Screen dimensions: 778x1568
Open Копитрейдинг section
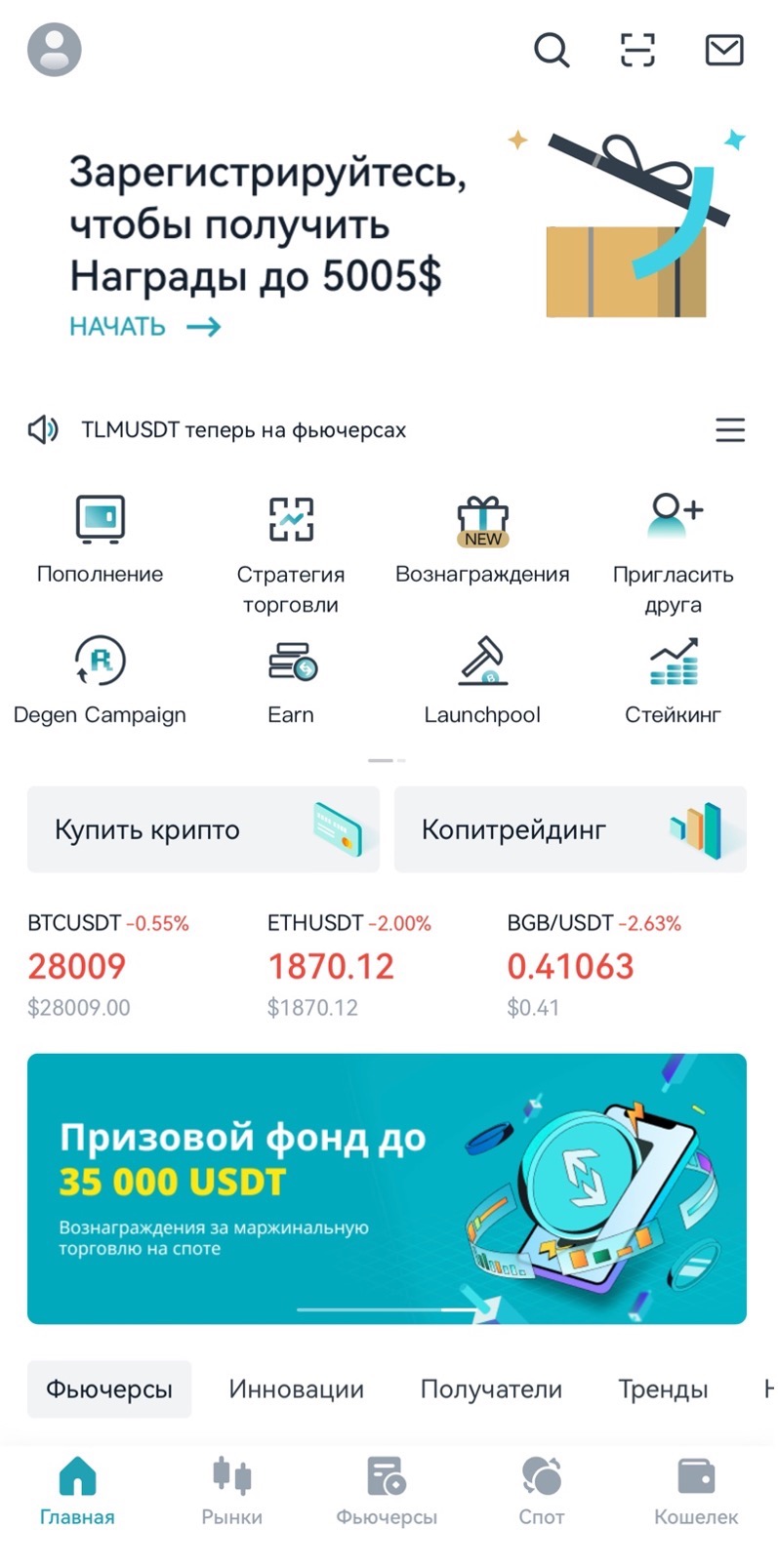(x=570, y=829)
